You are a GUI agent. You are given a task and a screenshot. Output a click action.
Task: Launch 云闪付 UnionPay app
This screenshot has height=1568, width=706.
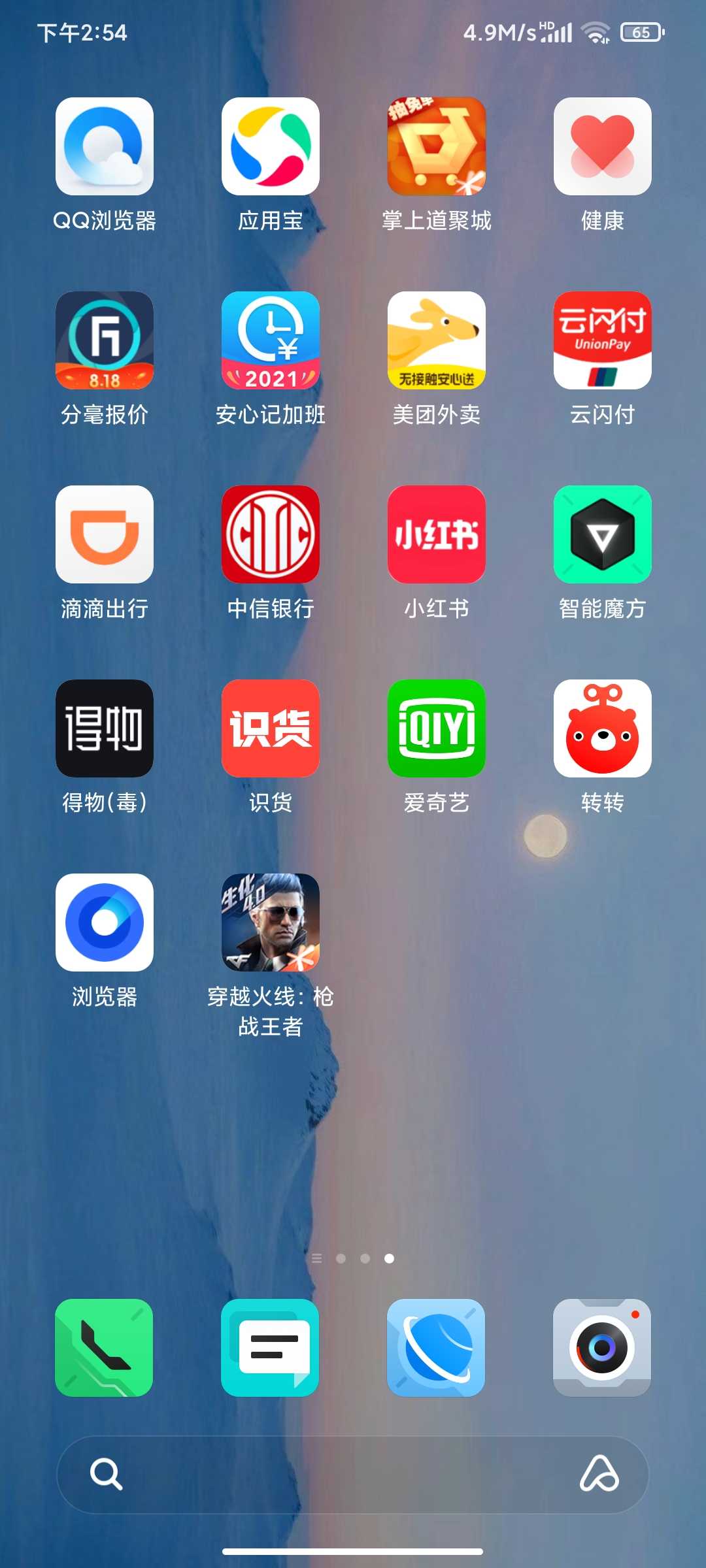(602, 340)
